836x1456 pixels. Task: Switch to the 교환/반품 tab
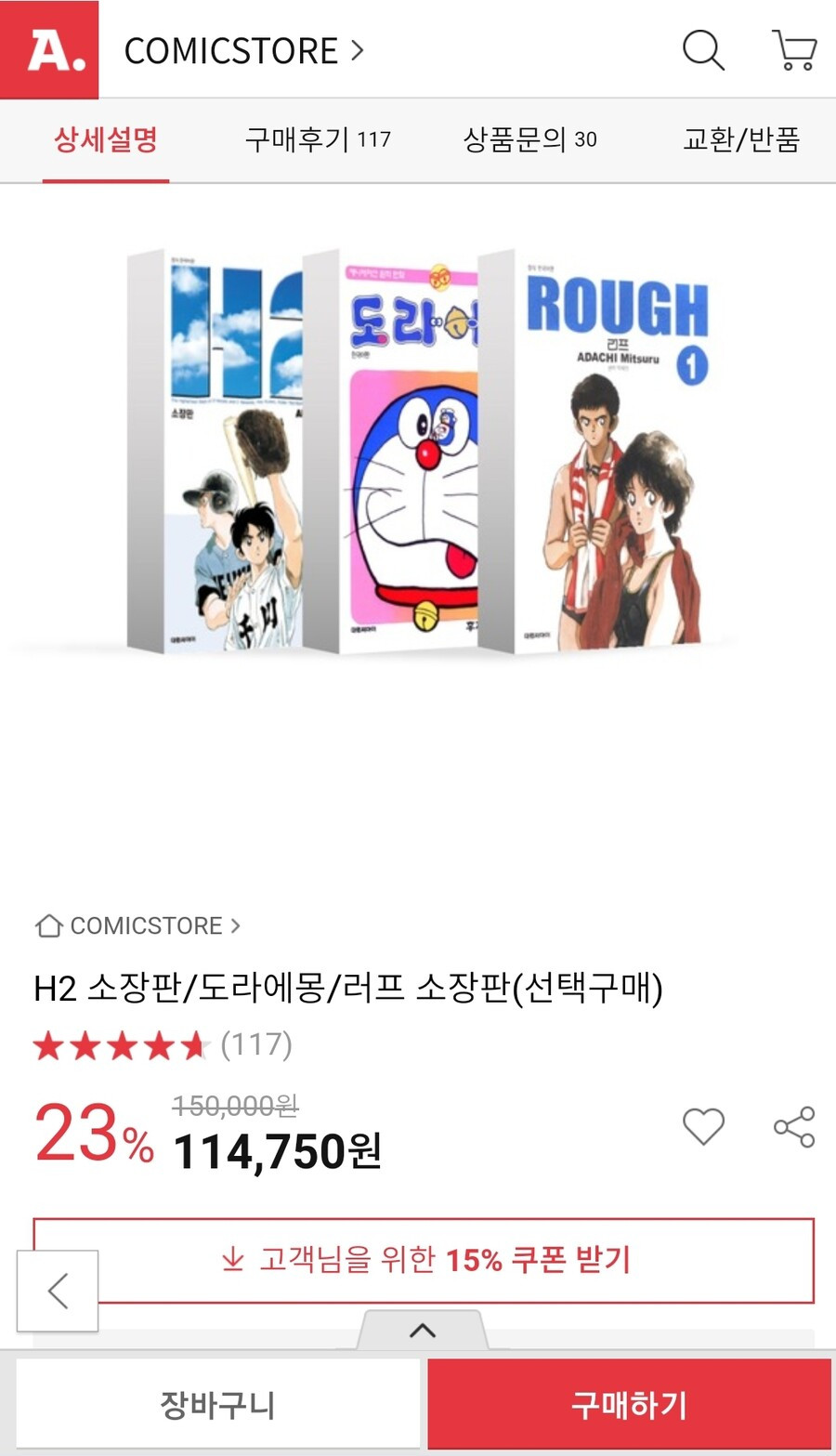[740, 140]
